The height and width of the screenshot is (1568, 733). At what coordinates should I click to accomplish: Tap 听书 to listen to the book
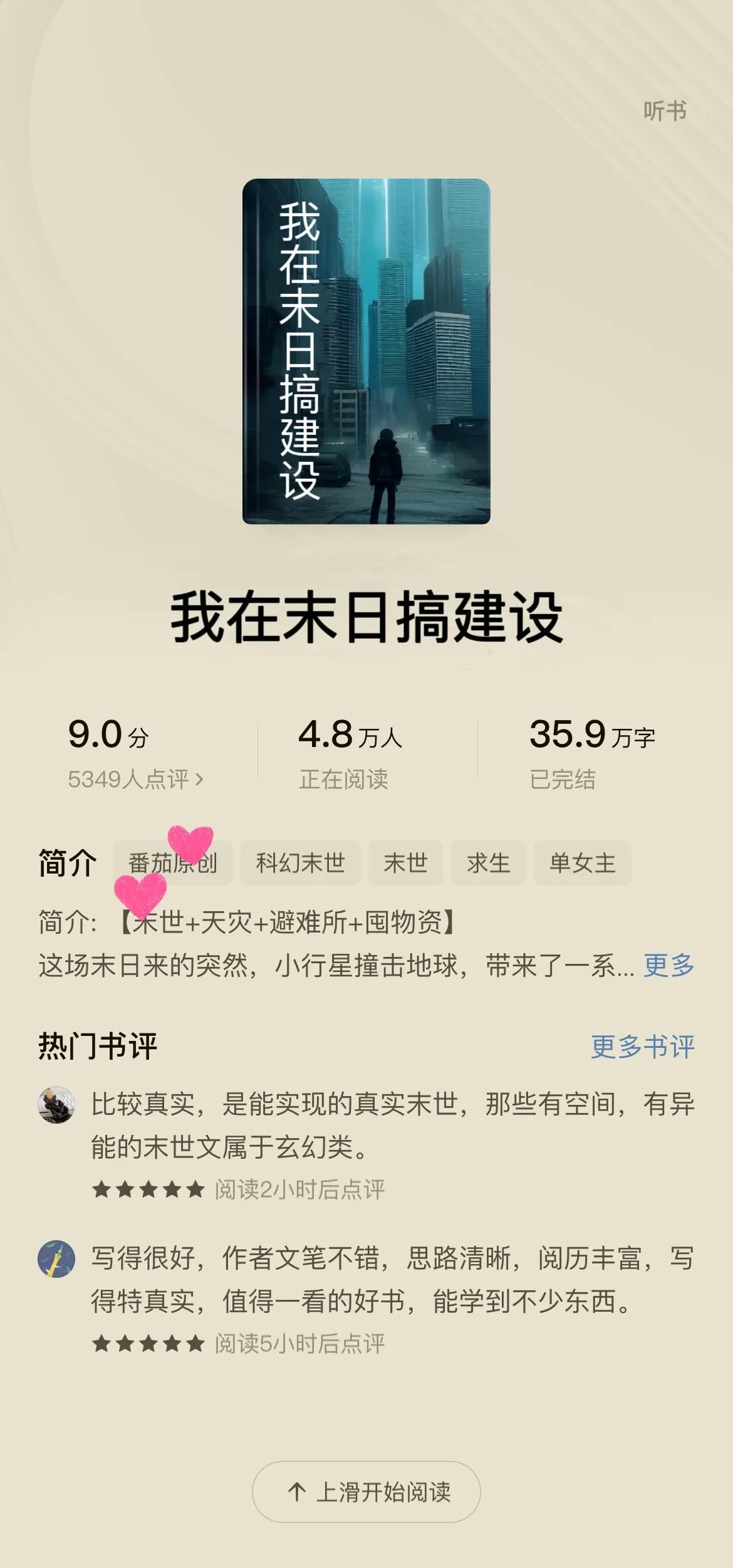pyautogui.click(x=665, y=112)
